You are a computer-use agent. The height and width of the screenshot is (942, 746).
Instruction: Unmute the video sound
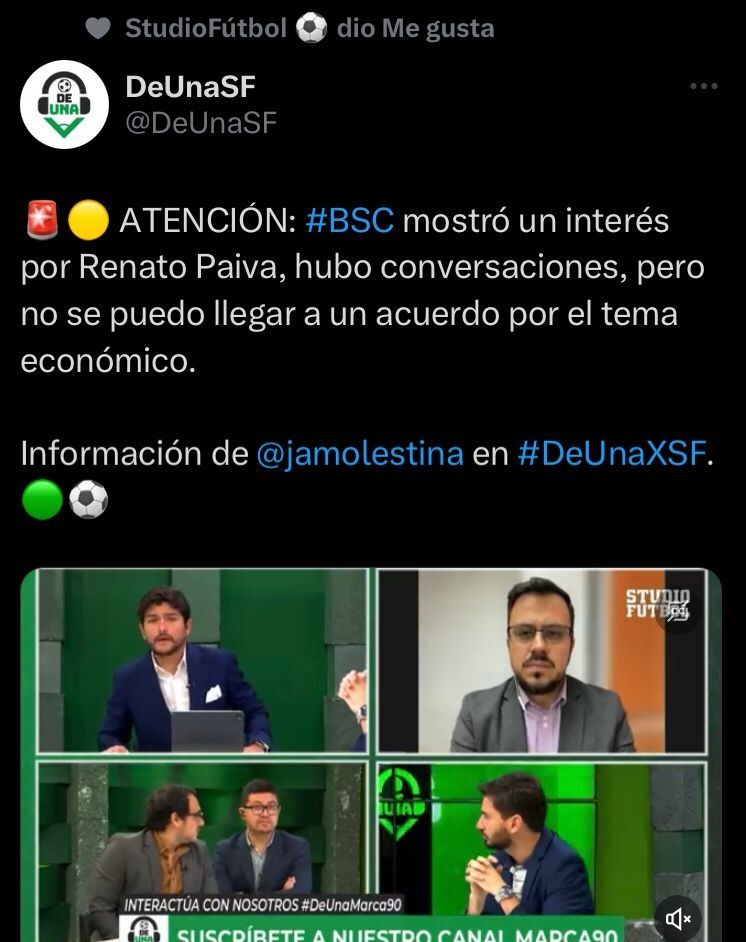(x=679, y=918)
